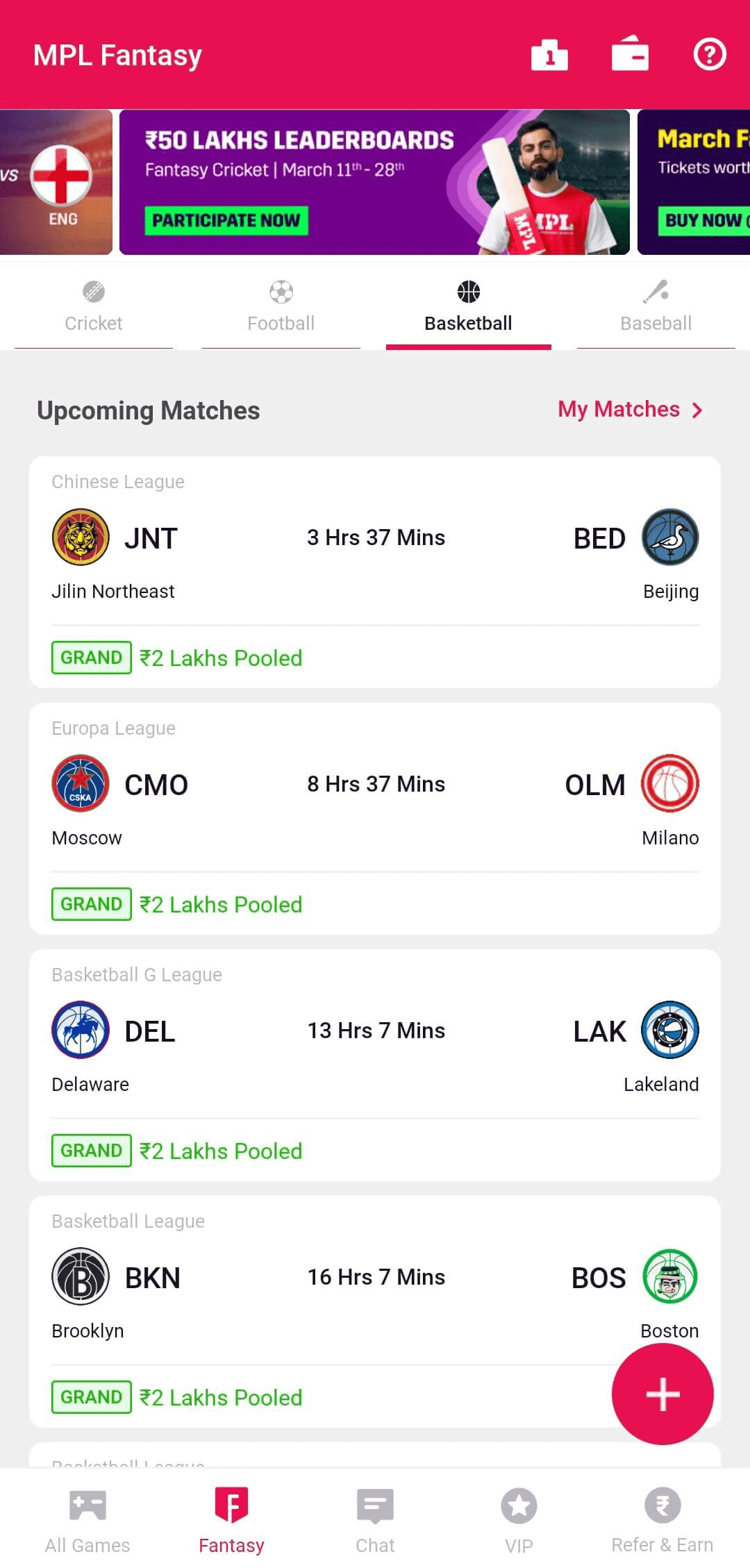Select the Basketball tab
Screen dimensions: 750x1568
coord(469,307)
